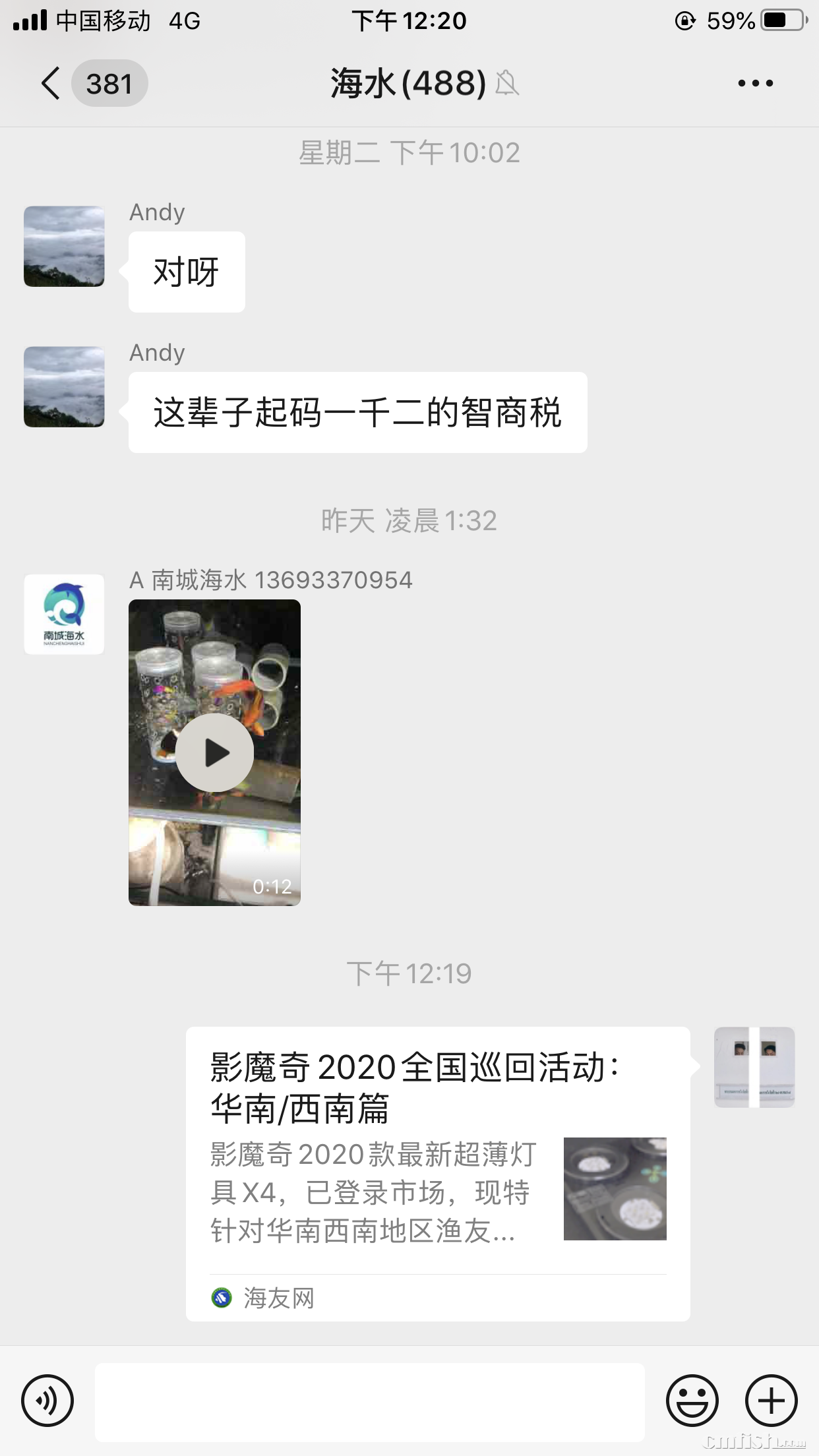Viewport: 819px width, 1456px height.
Task: Play the 0:12 aquarium video
Action: coord(214,752)
